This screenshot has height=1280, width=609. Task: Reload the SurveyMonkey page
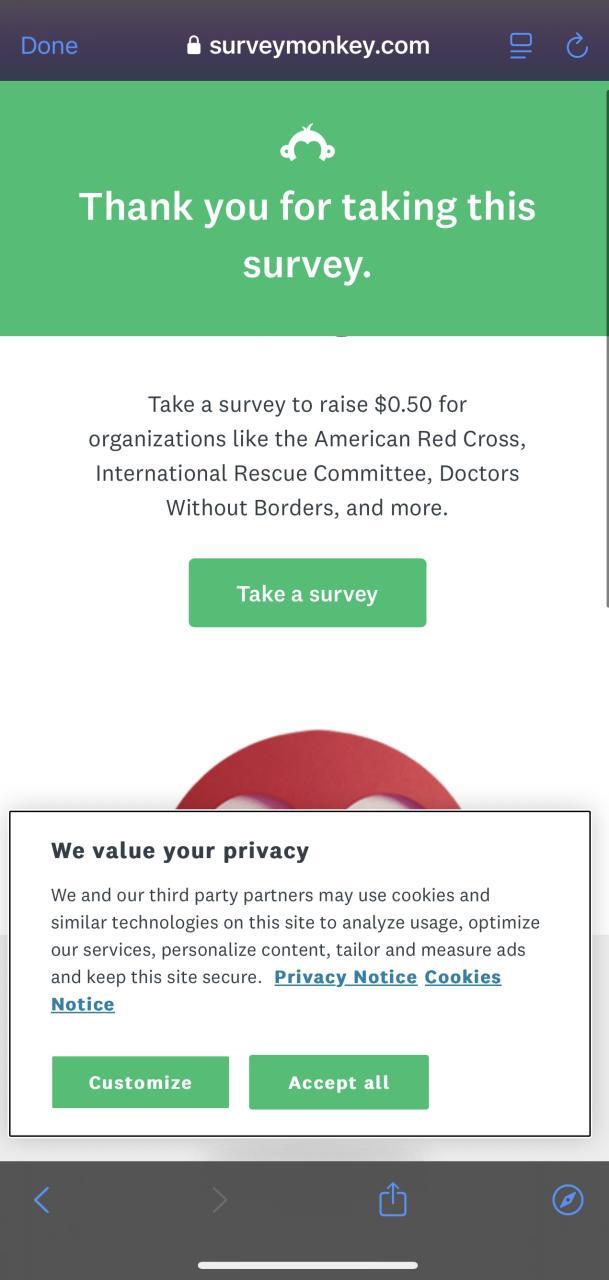point(577,45)
